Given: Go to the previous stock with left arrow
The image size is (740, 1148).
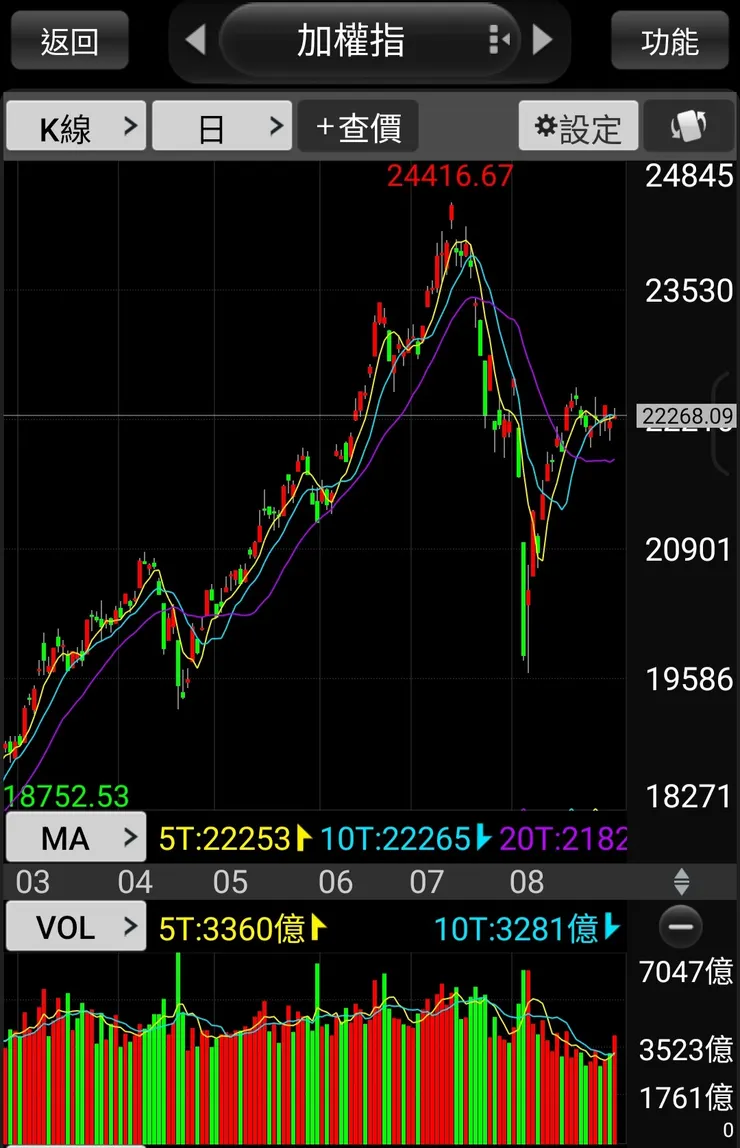Looking at the screenshot, I should tap(196, 41).
